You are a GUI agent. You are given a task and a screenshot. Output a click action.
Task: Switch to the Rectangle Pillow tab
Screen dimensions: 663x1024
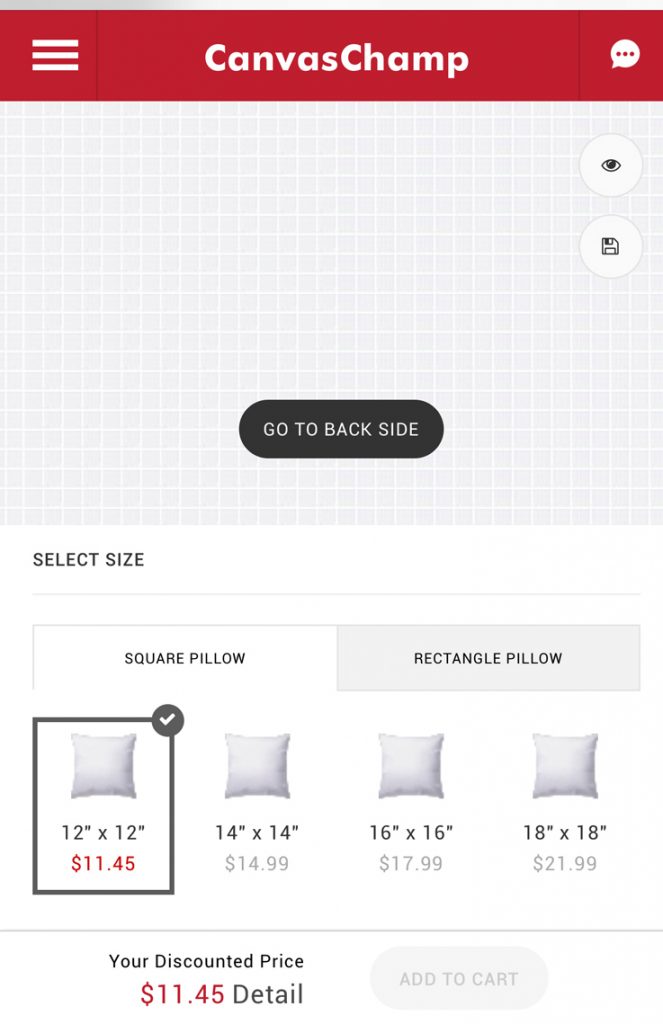pyautogui.click(x=488, y=658)
